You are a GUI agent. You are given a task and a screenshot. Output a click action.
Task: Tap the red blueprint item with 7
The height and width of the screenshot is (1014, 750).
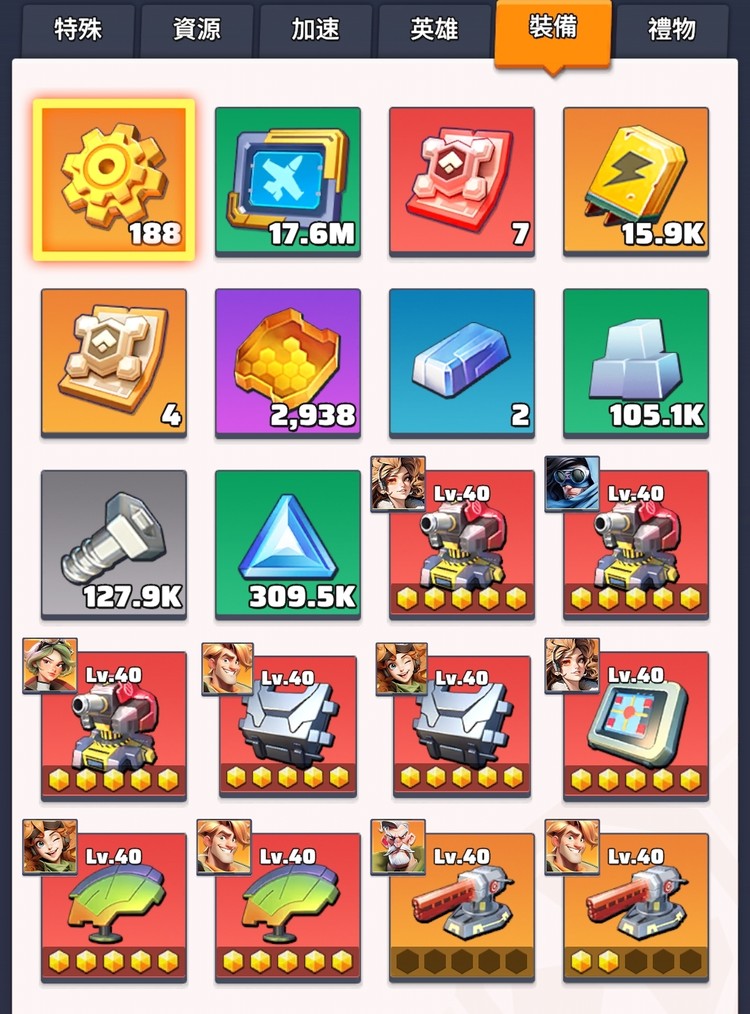tap(462, 180)
